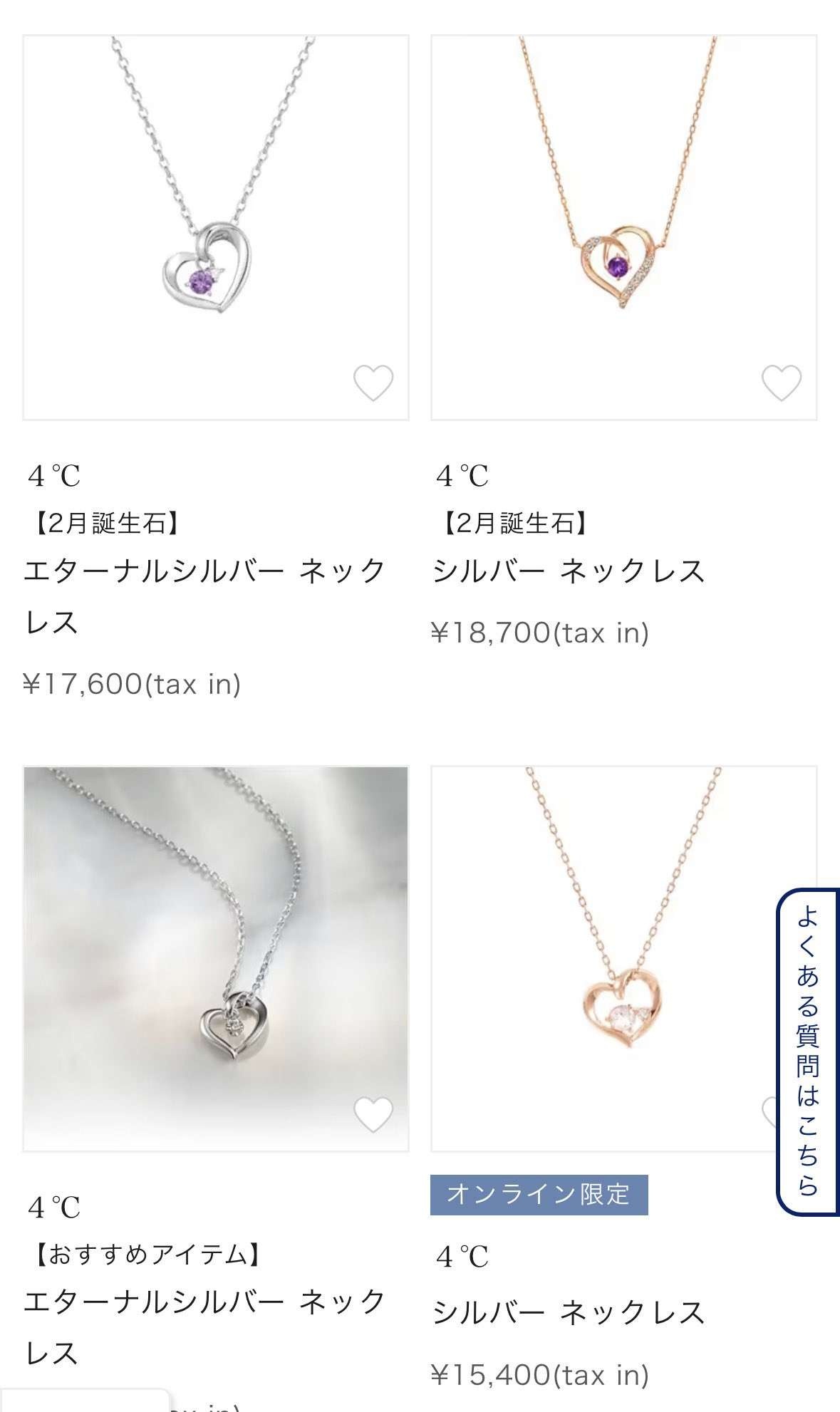
Task: Open the ¥18,700 February birthstone necklace
Action: point(623,228)
